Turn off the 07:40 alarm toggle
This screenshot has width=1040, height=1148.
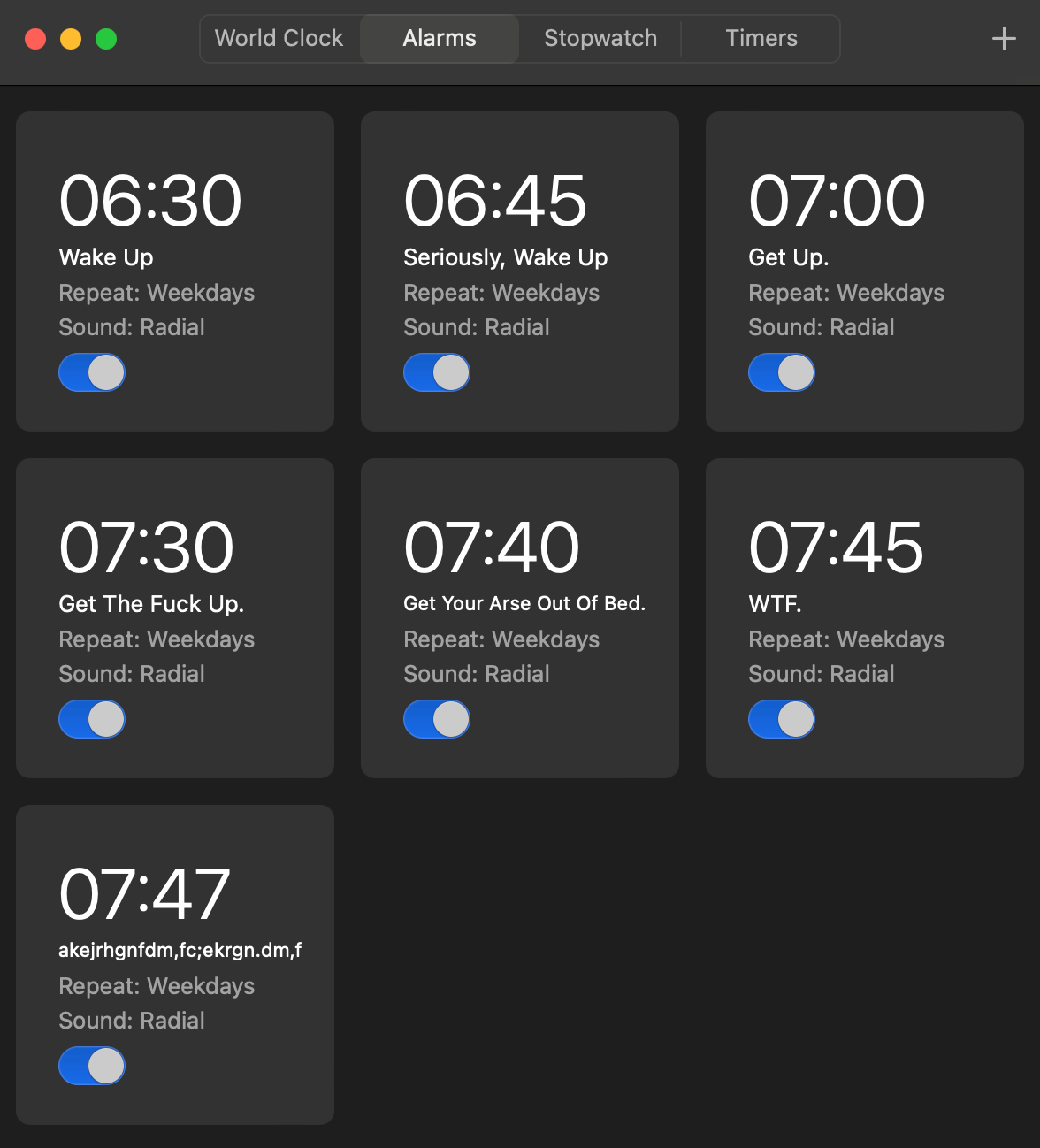tap(437, 719)
